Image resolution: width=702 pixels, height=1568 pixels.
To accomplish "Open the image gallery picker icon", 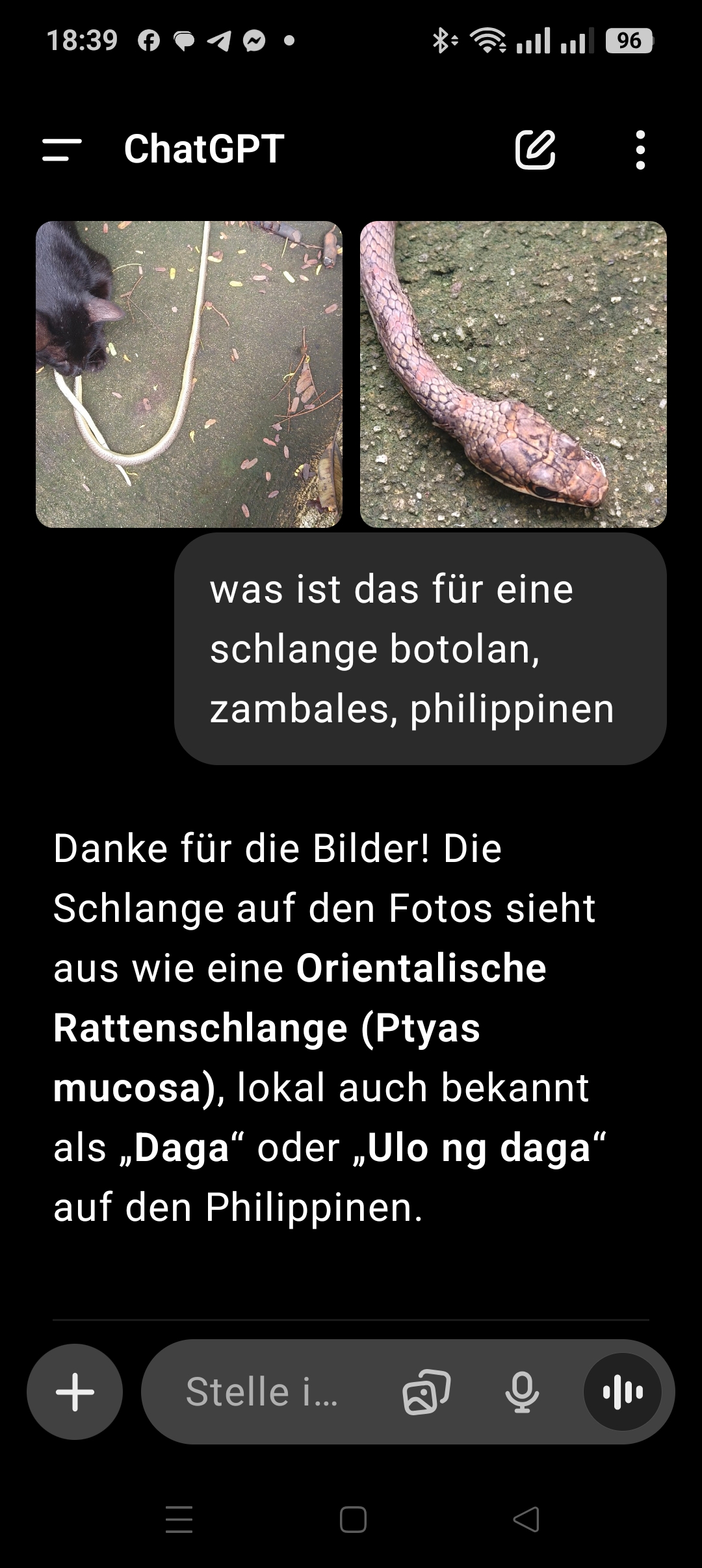I will coord(426,1392).
